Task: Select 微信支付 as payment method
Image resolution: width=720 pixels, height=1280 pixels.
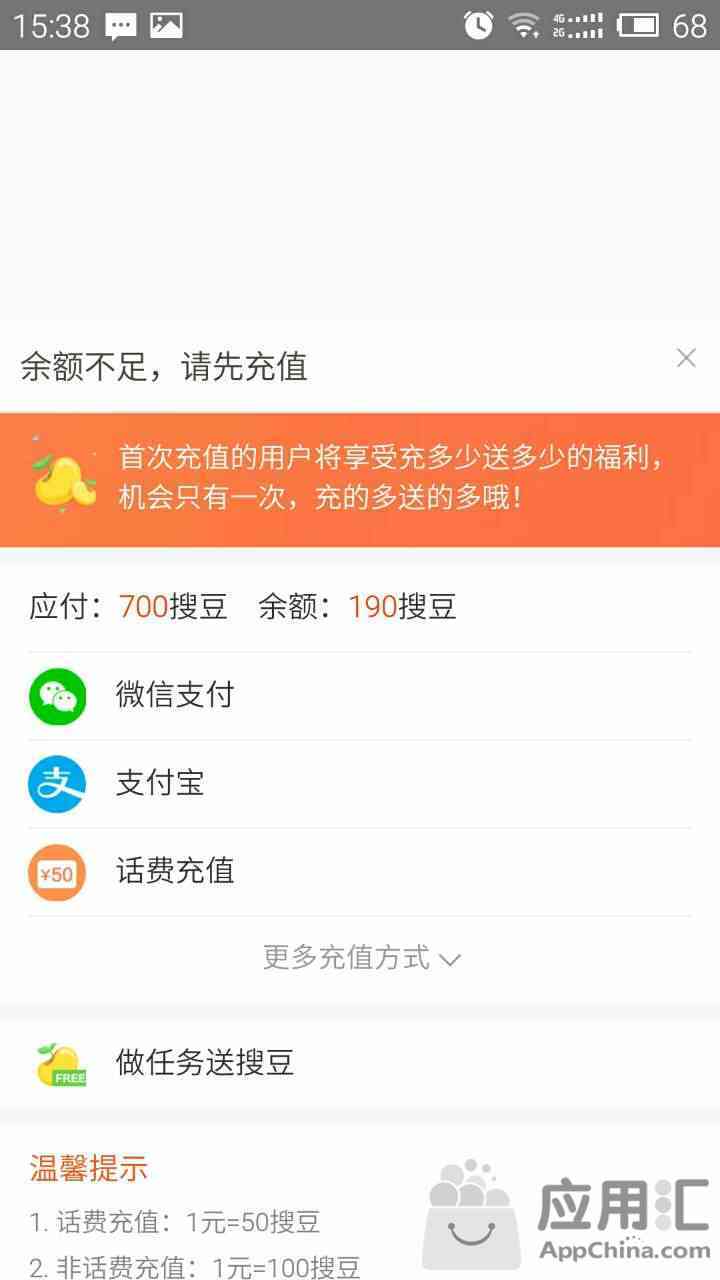Action: coord(360,696)
